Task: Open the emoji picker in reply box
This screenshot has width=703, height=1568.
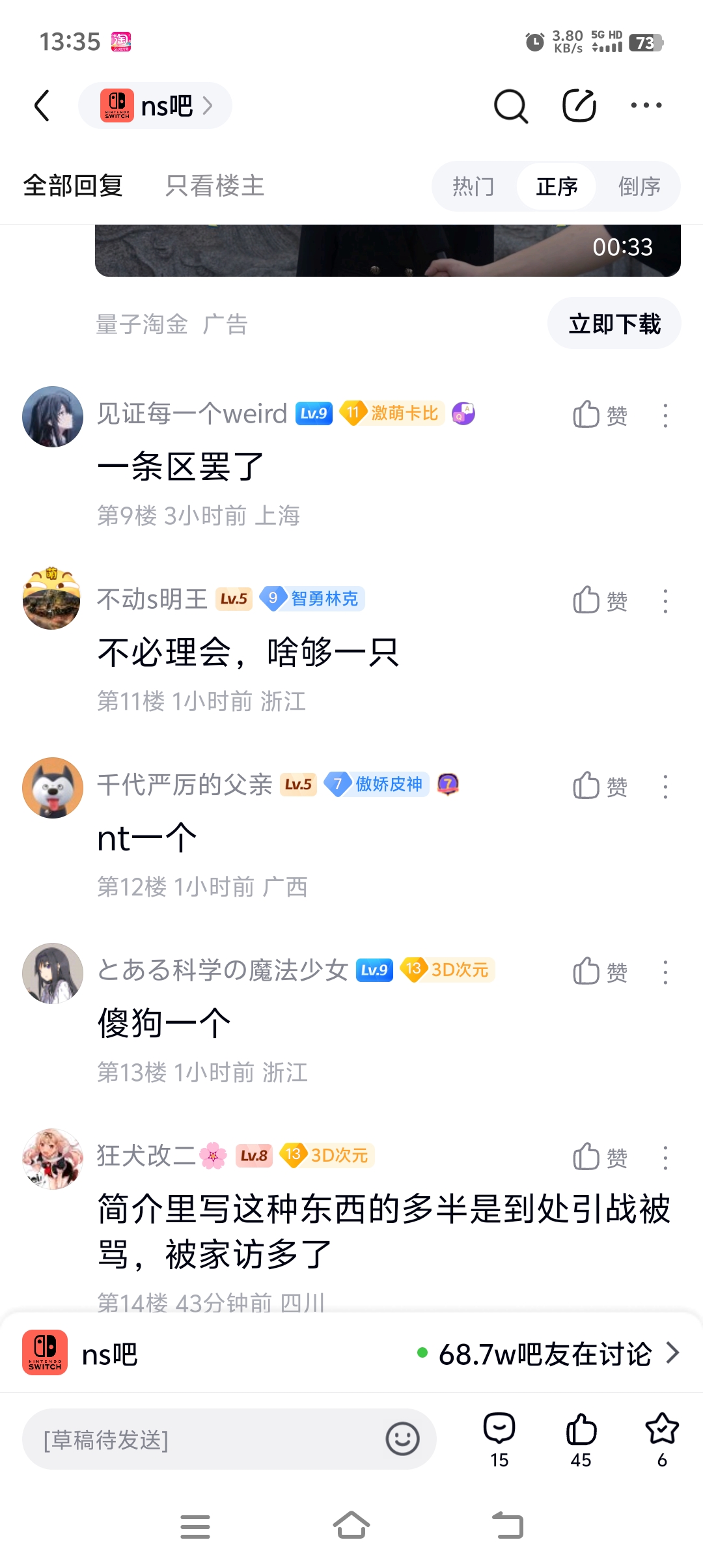Action: coord(402,1439)
